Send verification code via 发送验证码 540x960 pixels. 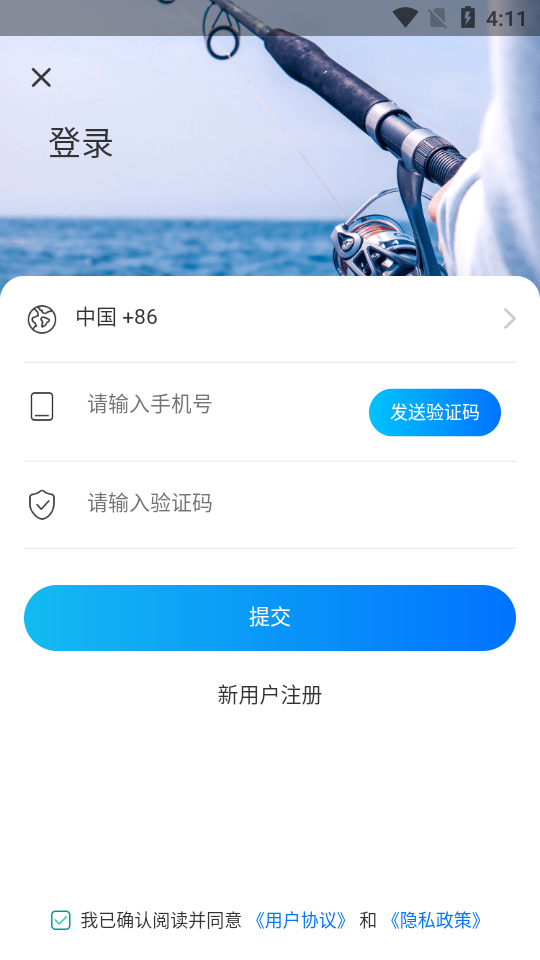coord(435,413)
